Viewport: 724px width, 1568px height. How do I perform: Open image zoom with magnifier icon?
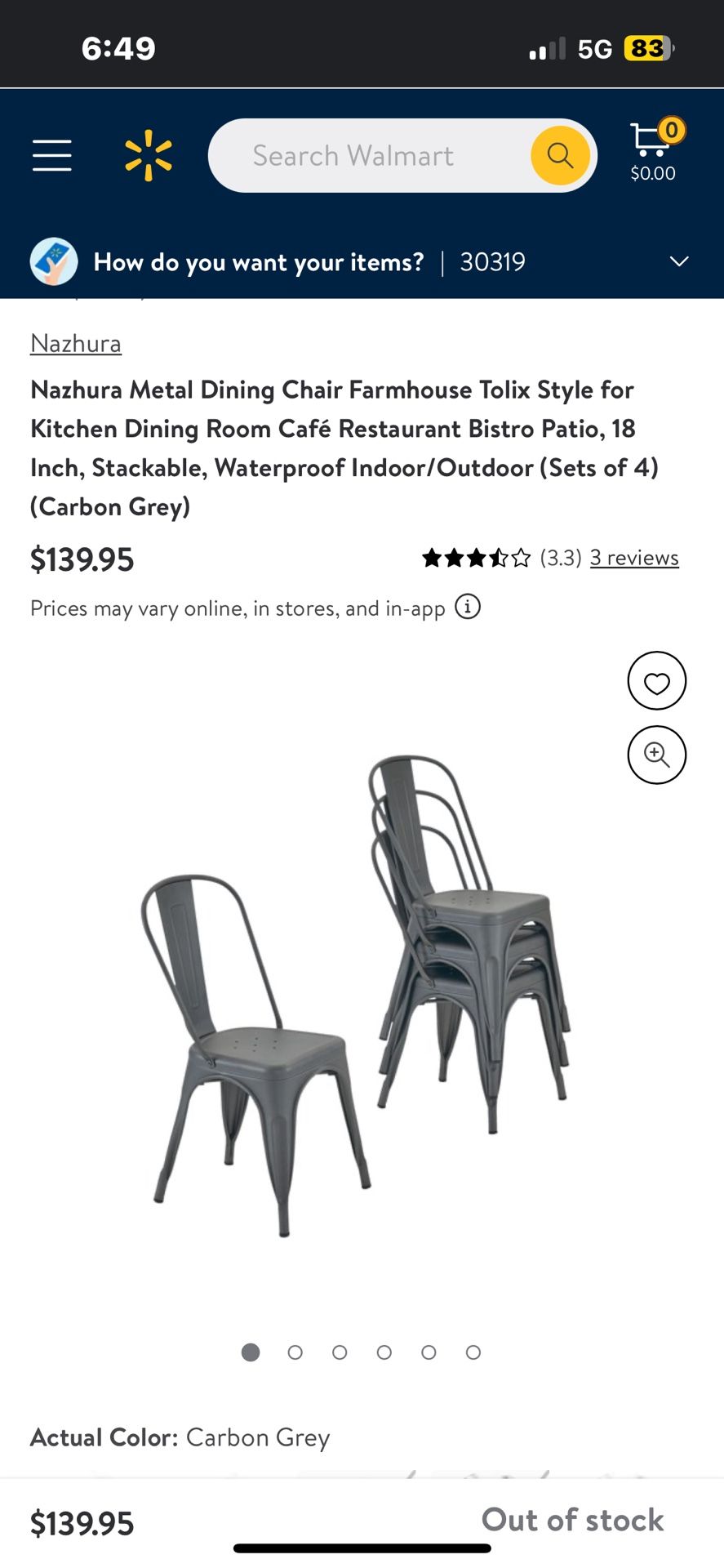pyautogui.click(x=656, y=755)
